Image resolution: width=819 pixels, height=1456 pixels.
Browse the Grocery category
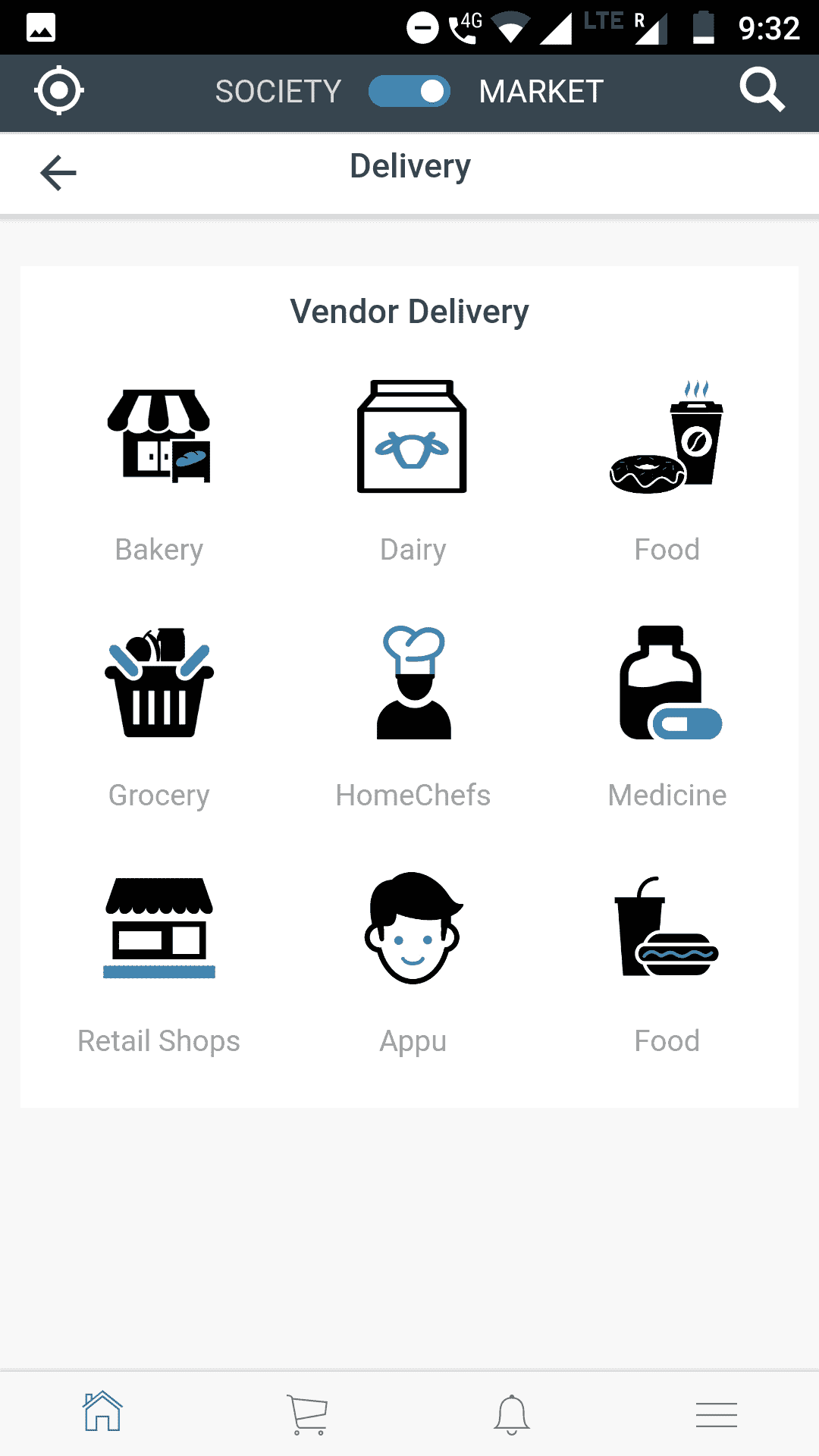pos(159,717)
